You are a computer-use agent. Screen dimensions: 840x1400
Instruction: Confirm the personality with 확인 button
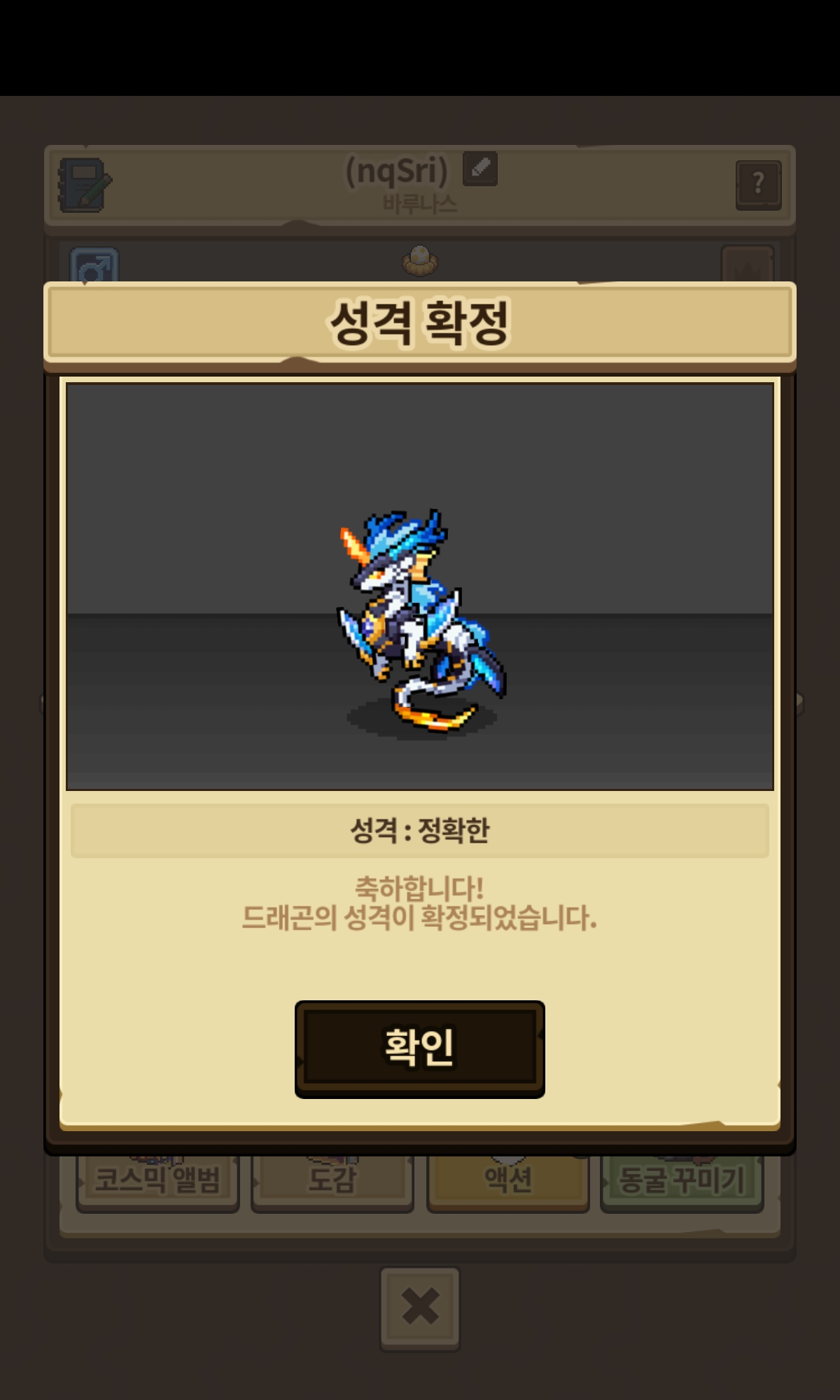click(419, 1048)
